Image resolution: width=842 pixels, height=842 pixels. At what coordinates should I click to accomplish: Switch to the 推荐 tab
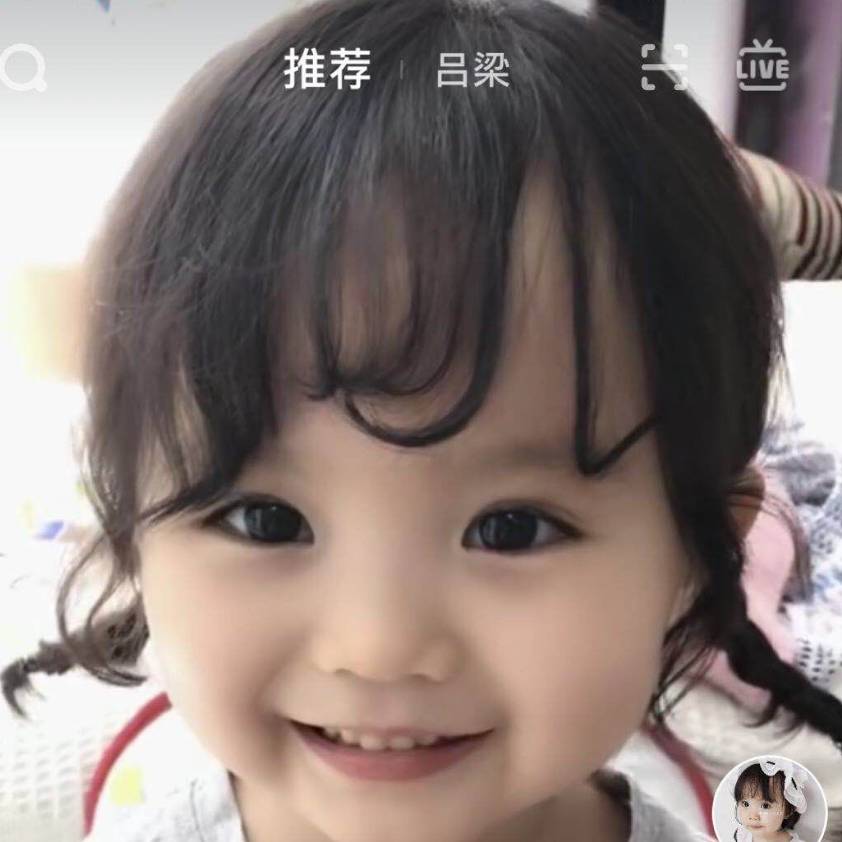pos(327,69)
